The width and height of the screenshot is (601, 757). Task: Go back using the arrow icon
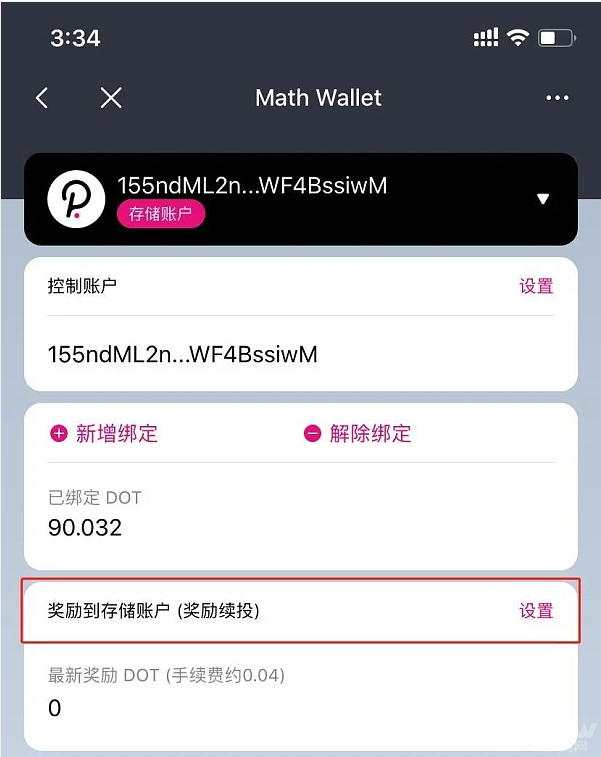[x=42, y=98]
